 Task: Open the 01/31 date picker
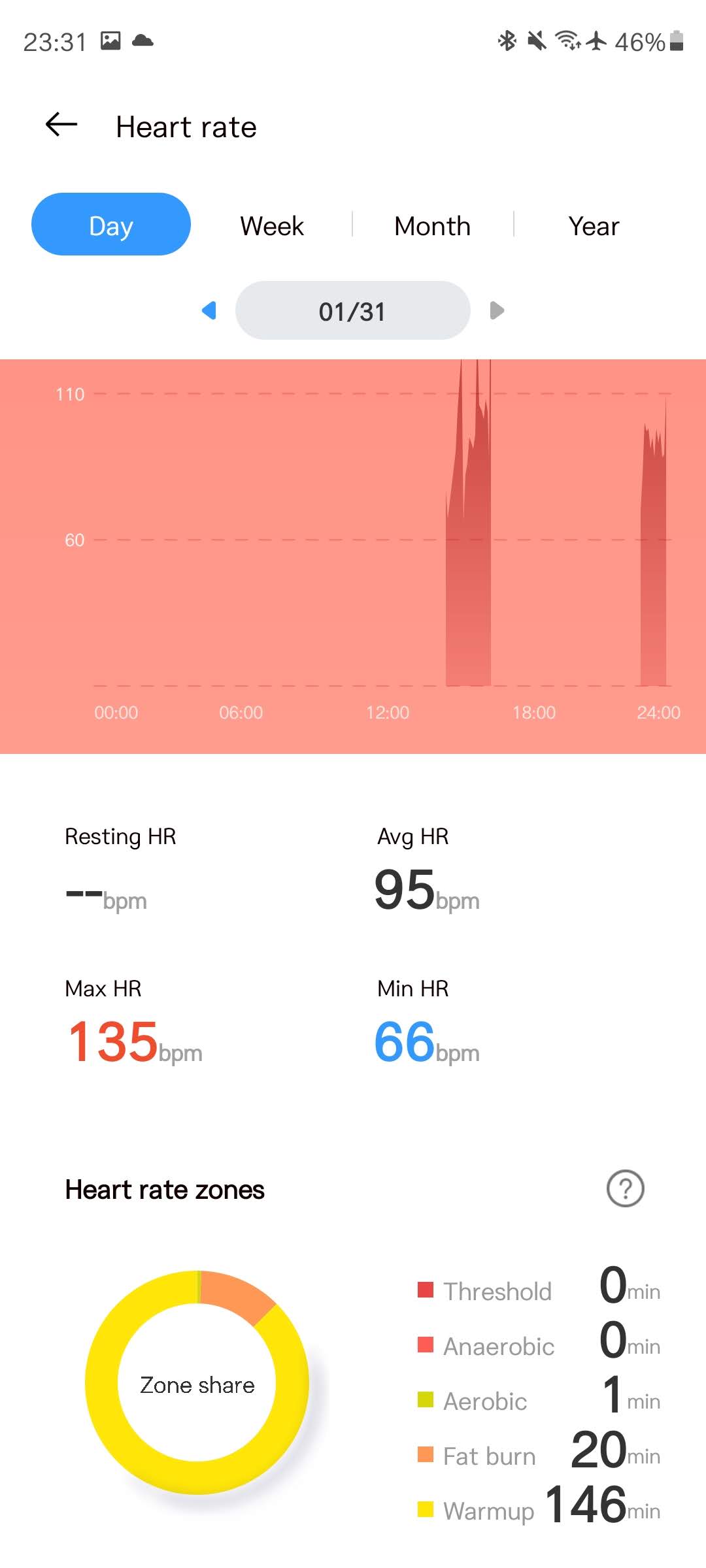point(352,311)
